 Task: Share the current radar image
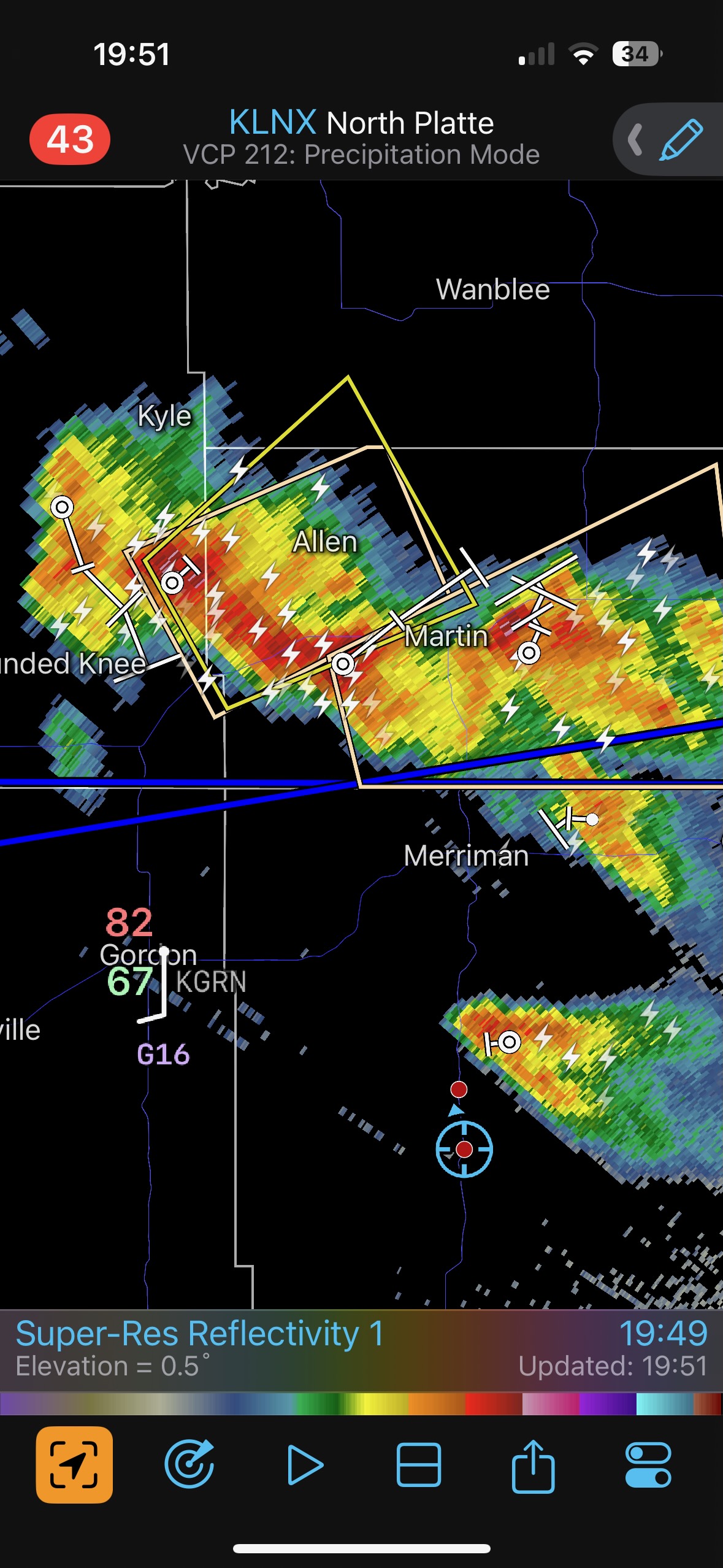click(x=533, y=1465)
